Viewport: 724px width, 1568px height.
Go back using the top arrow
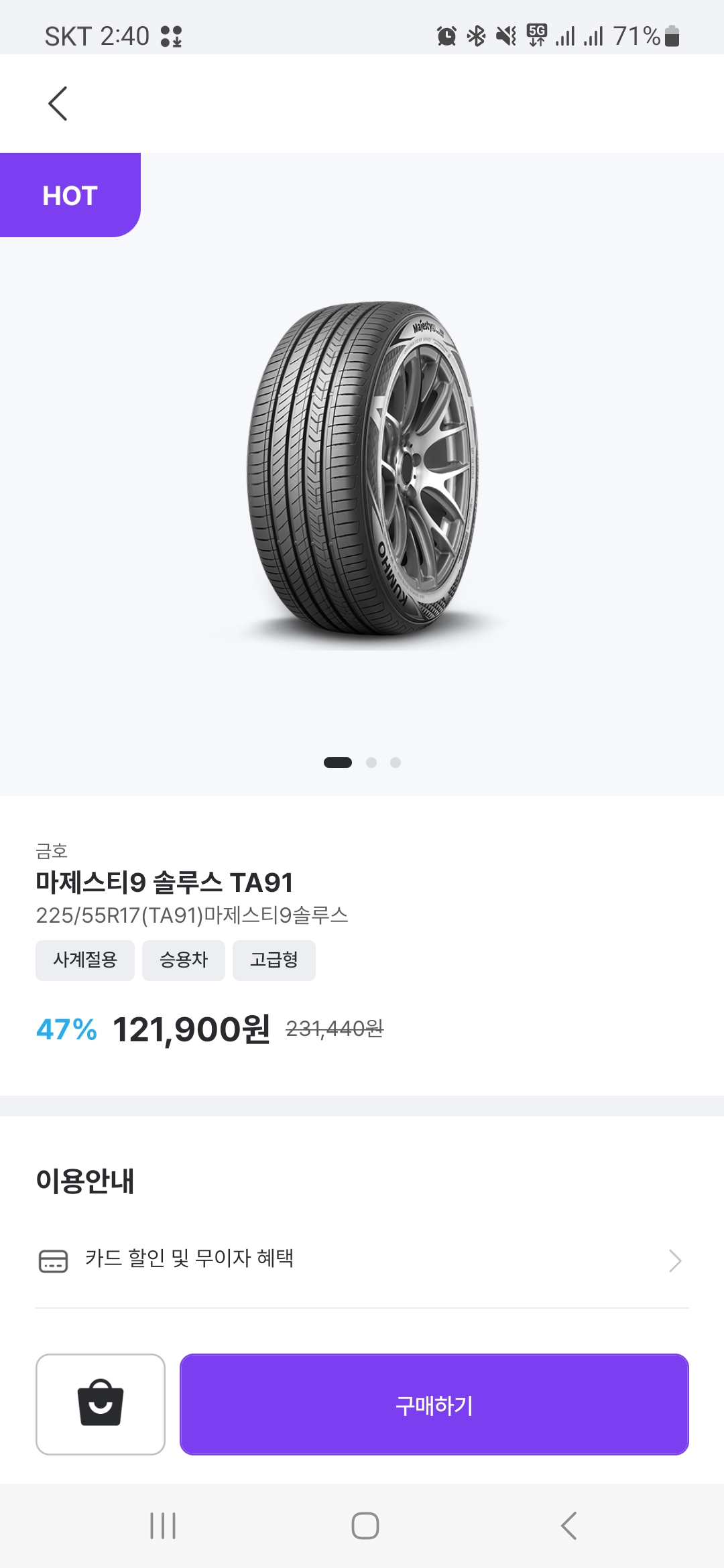coord(58,104)
